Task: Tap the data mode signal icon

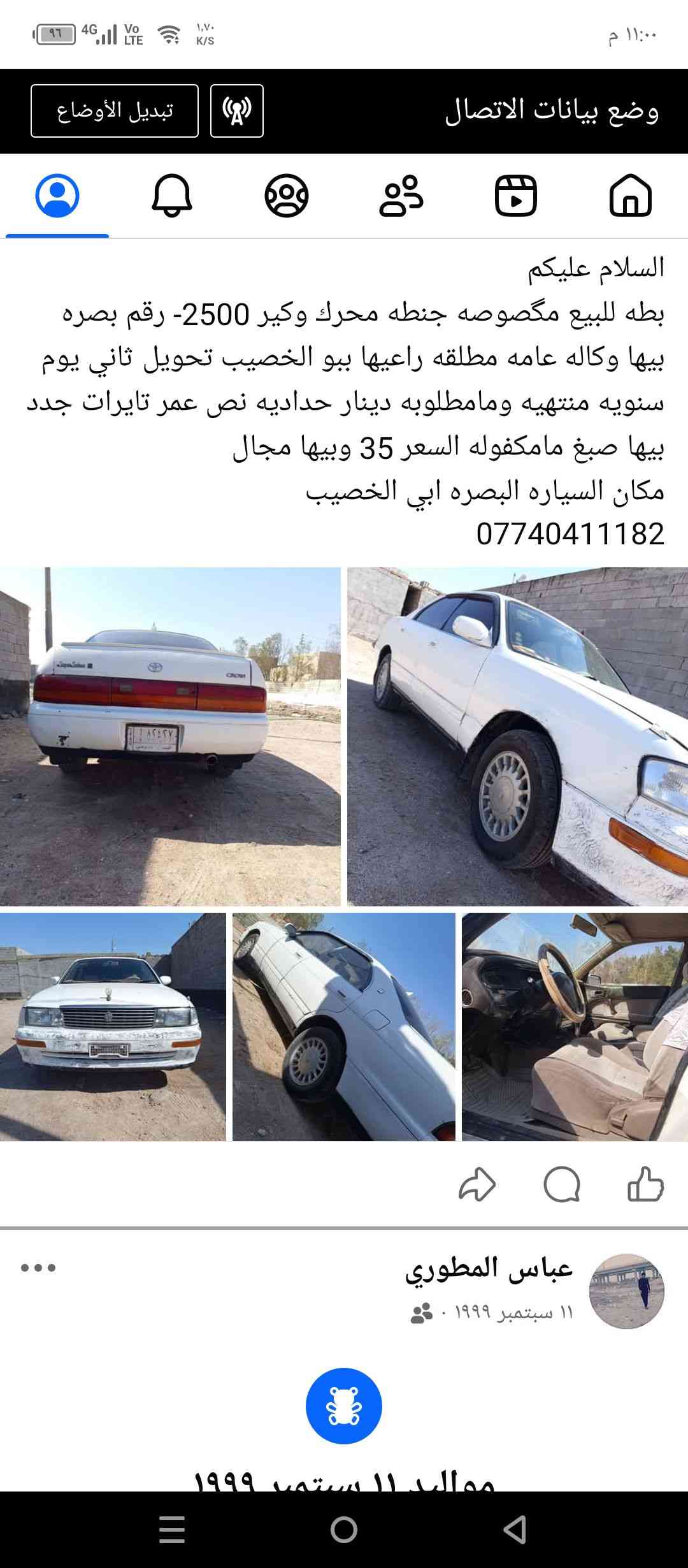Action: tap(237, 111)
